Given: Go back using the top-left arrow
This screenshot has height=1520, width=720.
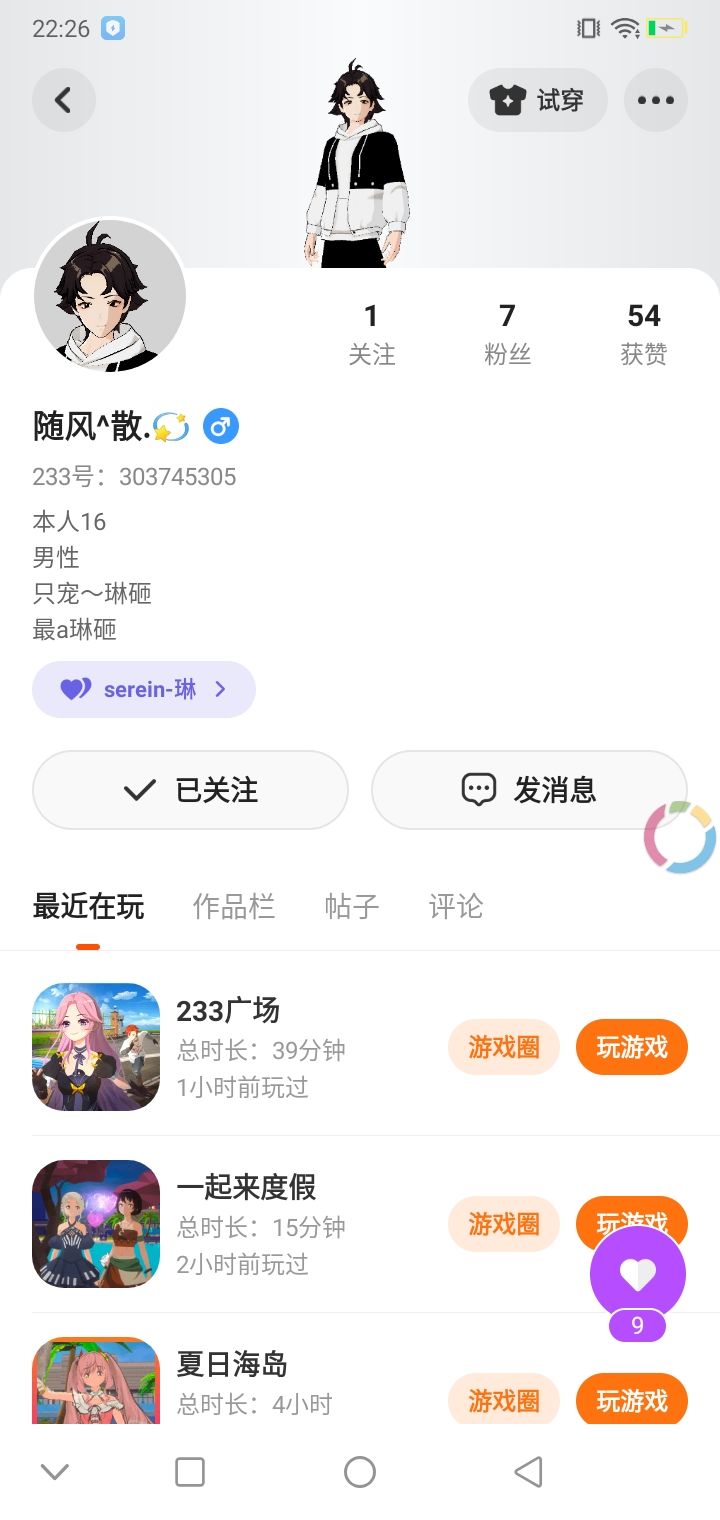Looking at the screenshot, I should (64, 100).
